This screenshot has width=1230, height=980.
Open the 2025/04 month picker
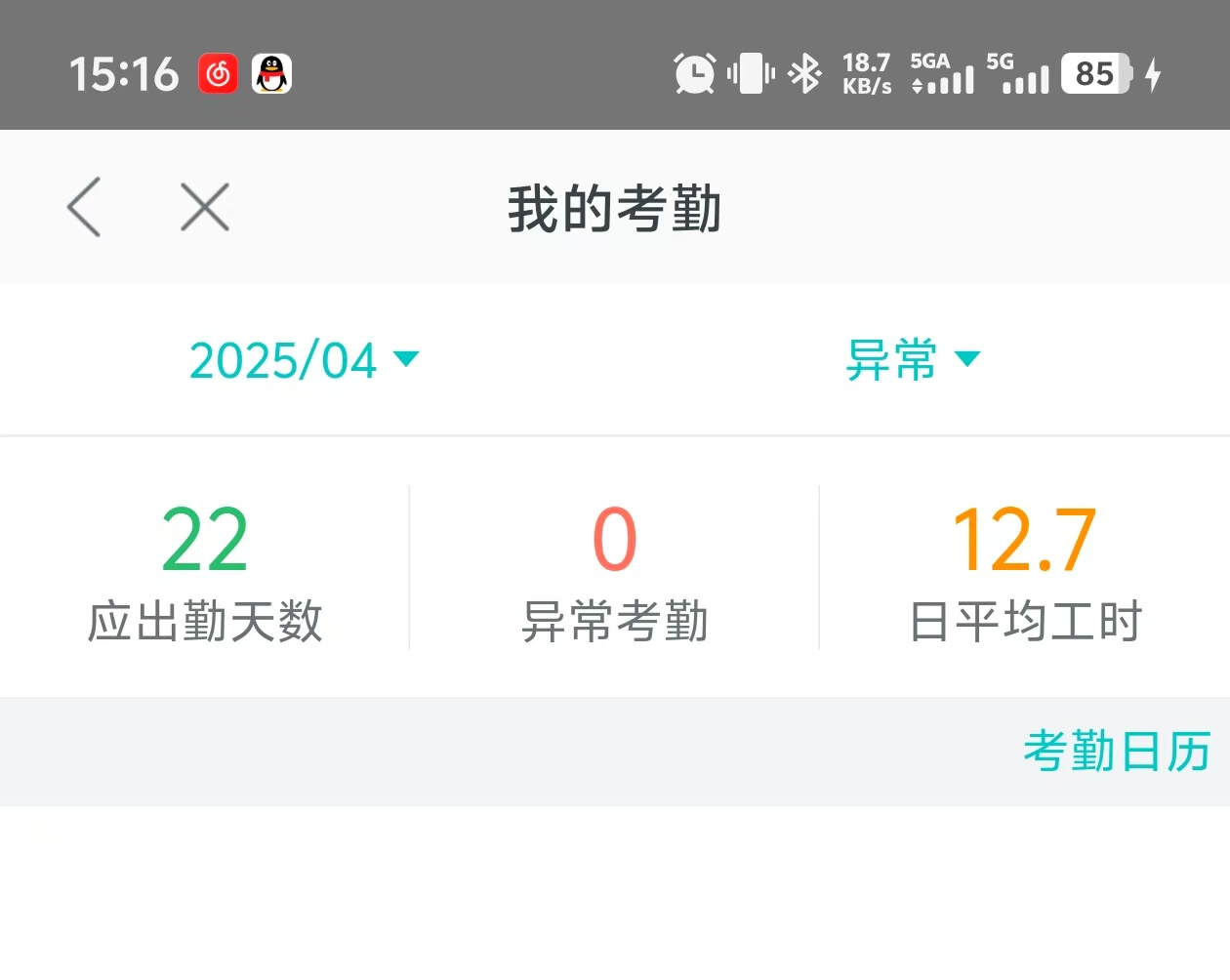pyautogui.click(x=304, y=360)
